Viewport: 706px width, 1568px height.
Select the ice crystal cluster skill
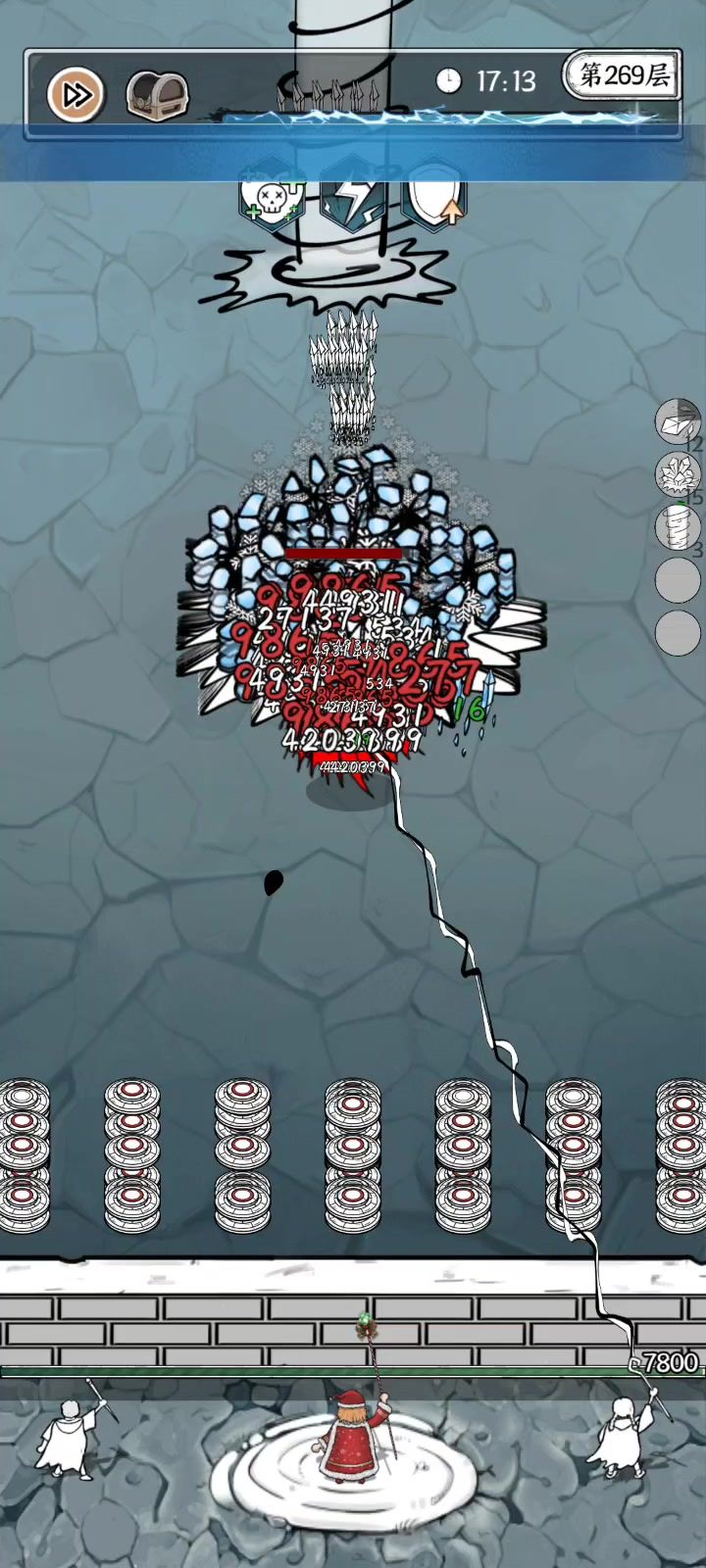(677, 474)
